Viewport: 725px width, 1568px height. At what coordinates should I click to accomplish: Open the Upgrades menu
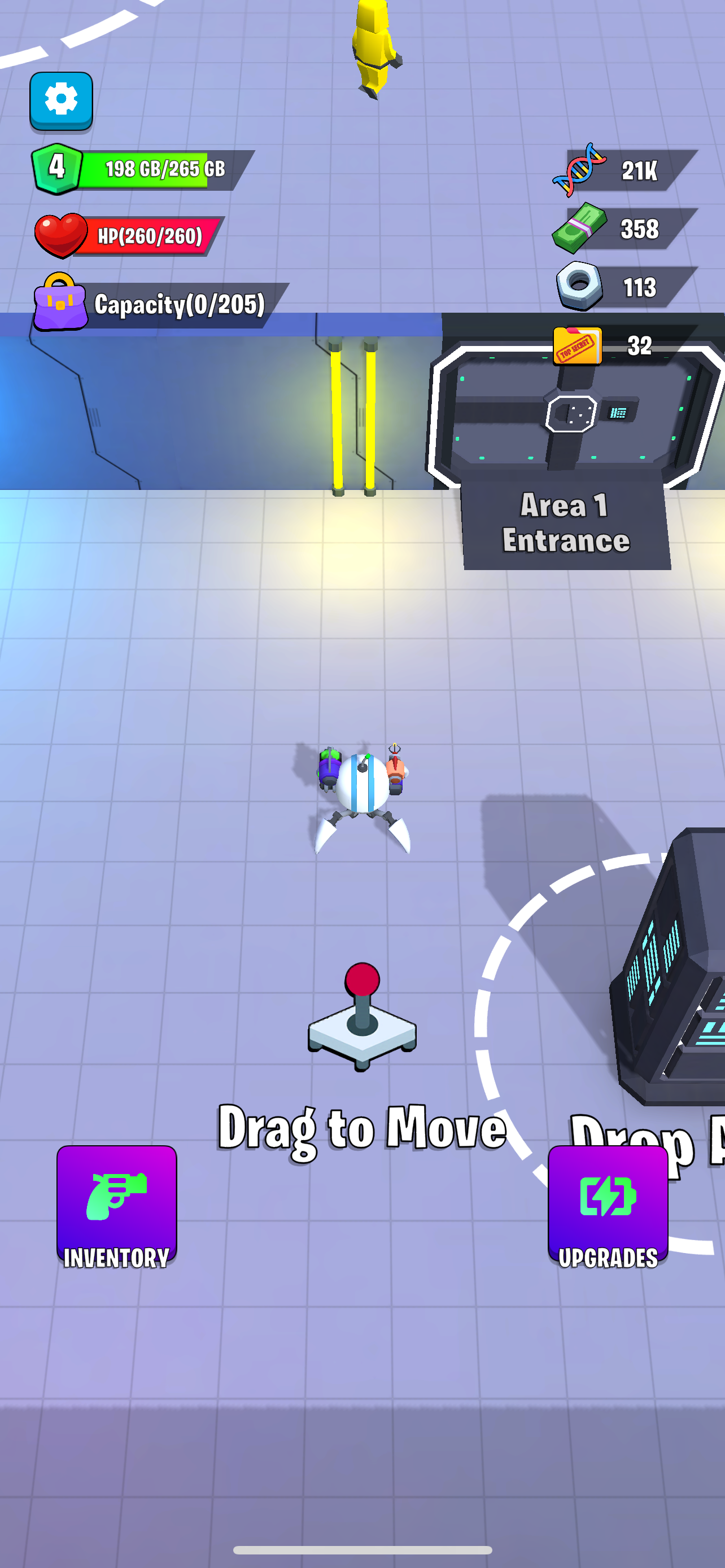608,1206
